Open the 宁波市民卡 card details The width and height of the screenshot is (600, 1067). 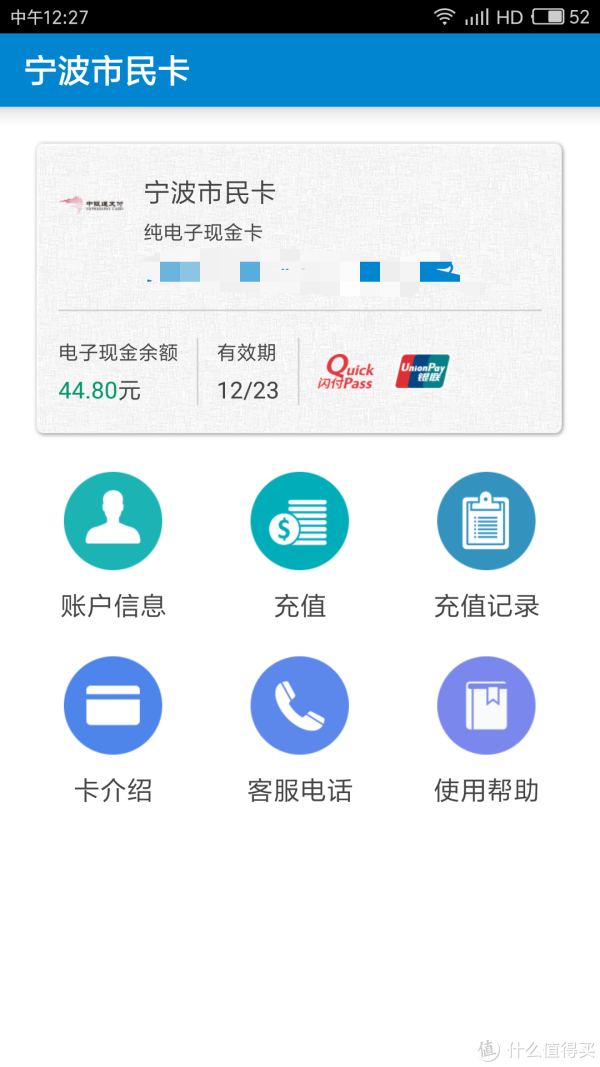pos(299,288)
